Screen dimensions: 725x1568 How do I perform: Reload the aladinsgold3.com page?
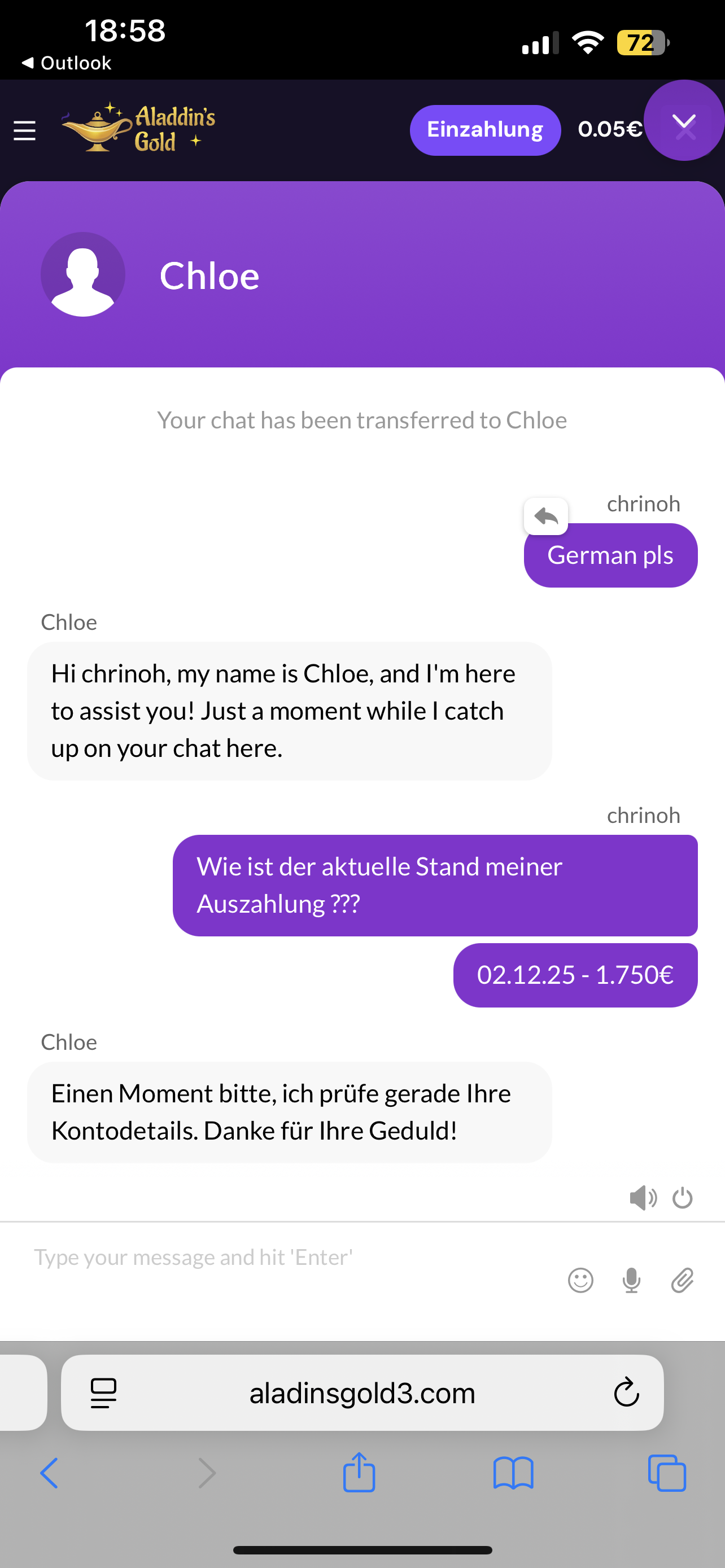coord(626,1392)
